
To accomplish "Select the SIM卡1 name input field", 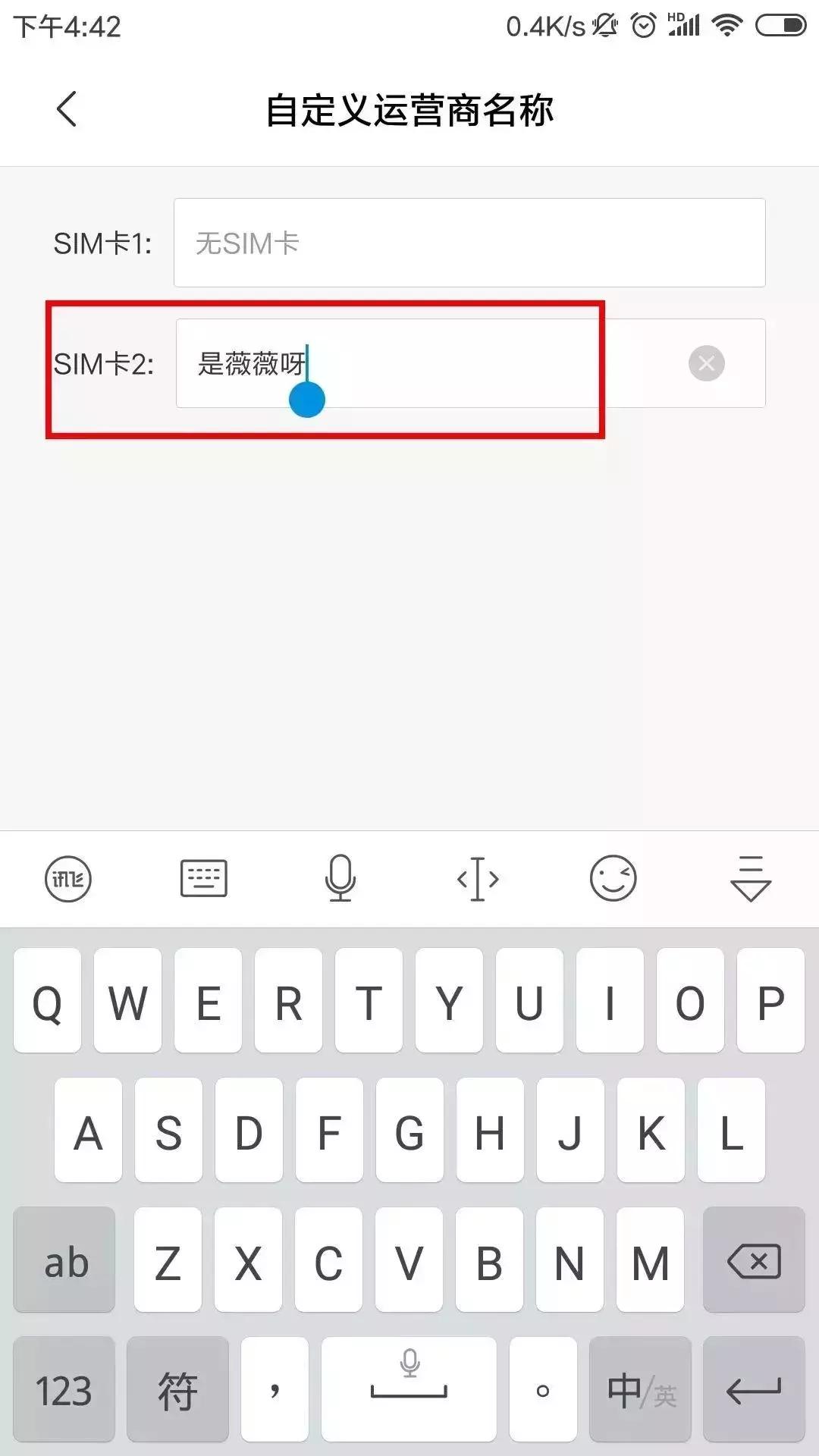I will pyautogui.click(x=469, y=243).
